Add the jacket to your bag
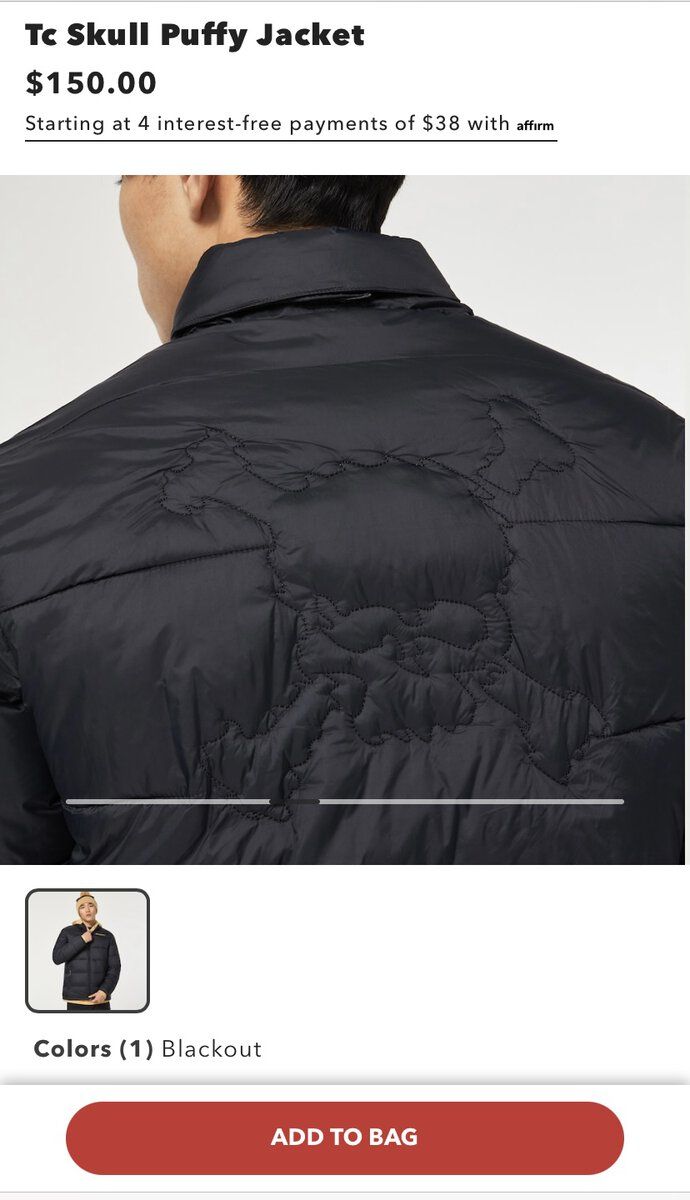The width and height of the screenshot is (690, 1200). pos(344,1137)
